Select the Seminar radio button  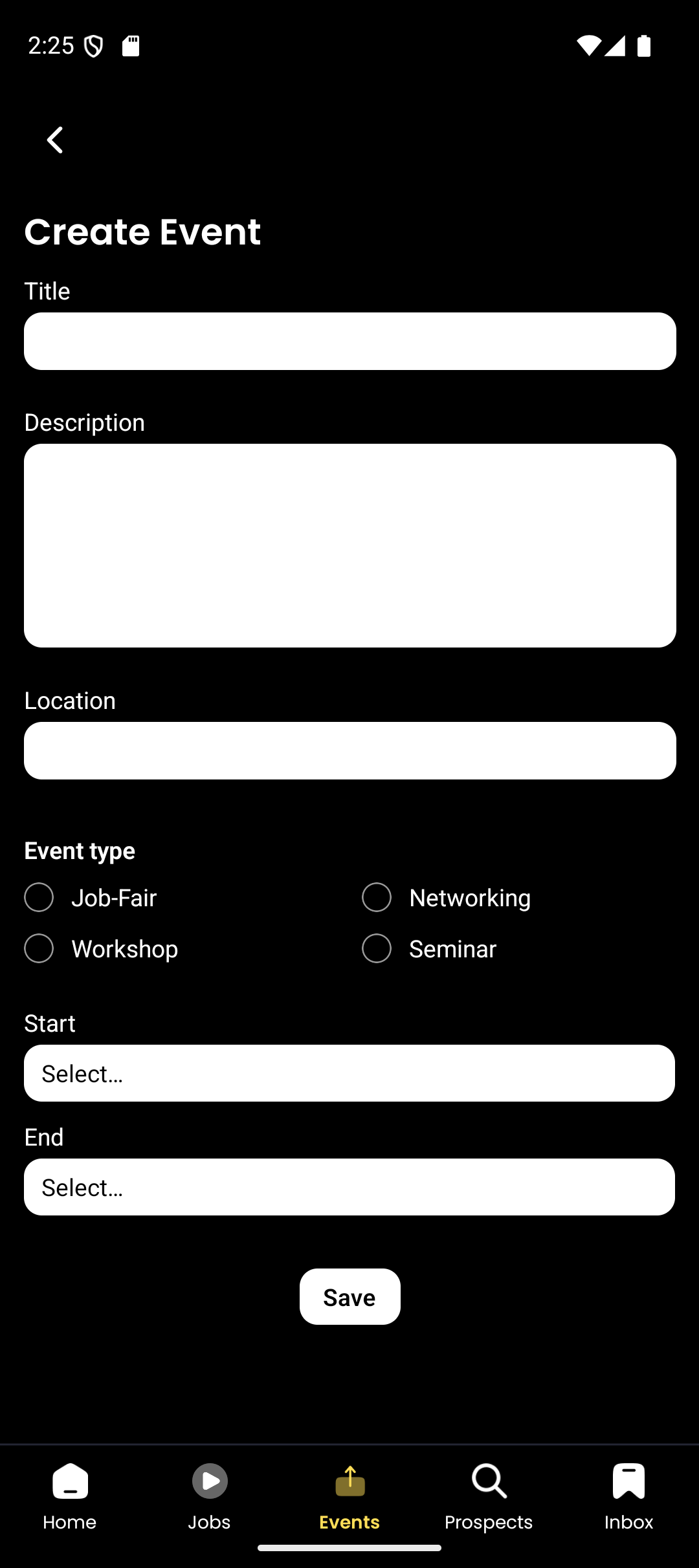pyautogui.click(x=377, y=948)
